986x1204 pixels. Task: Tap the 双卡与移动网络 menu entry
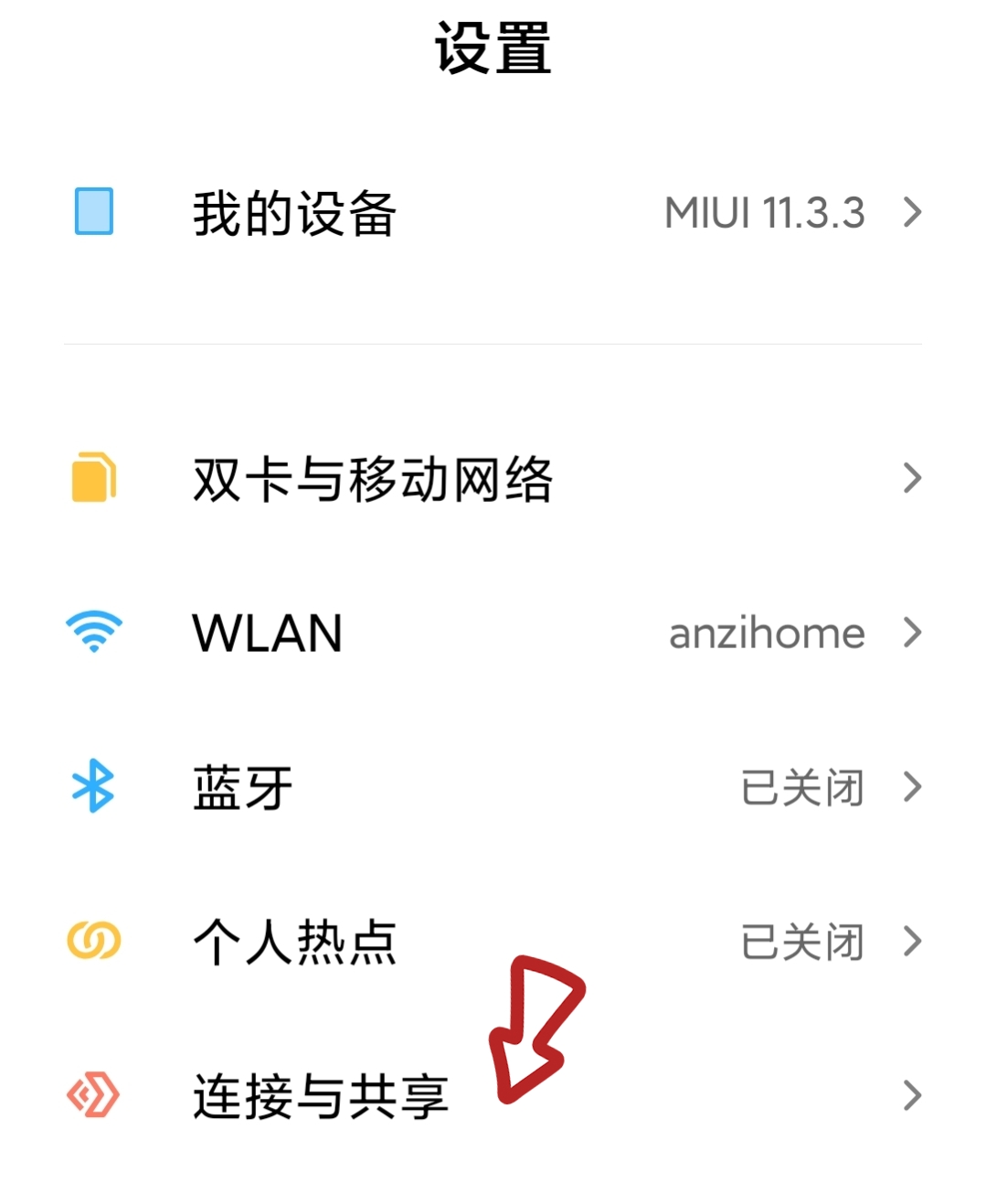373,477
